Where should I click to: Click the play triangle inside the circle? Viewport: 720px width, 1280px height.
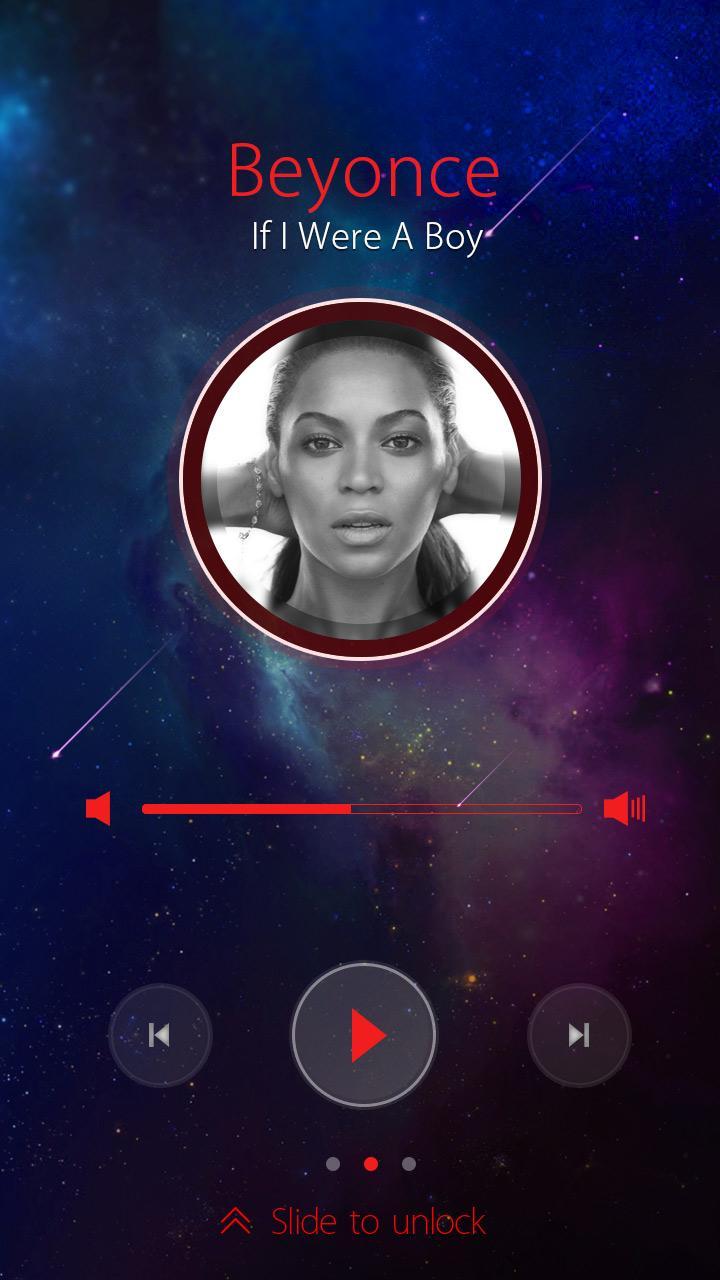tap(368, 1036)
